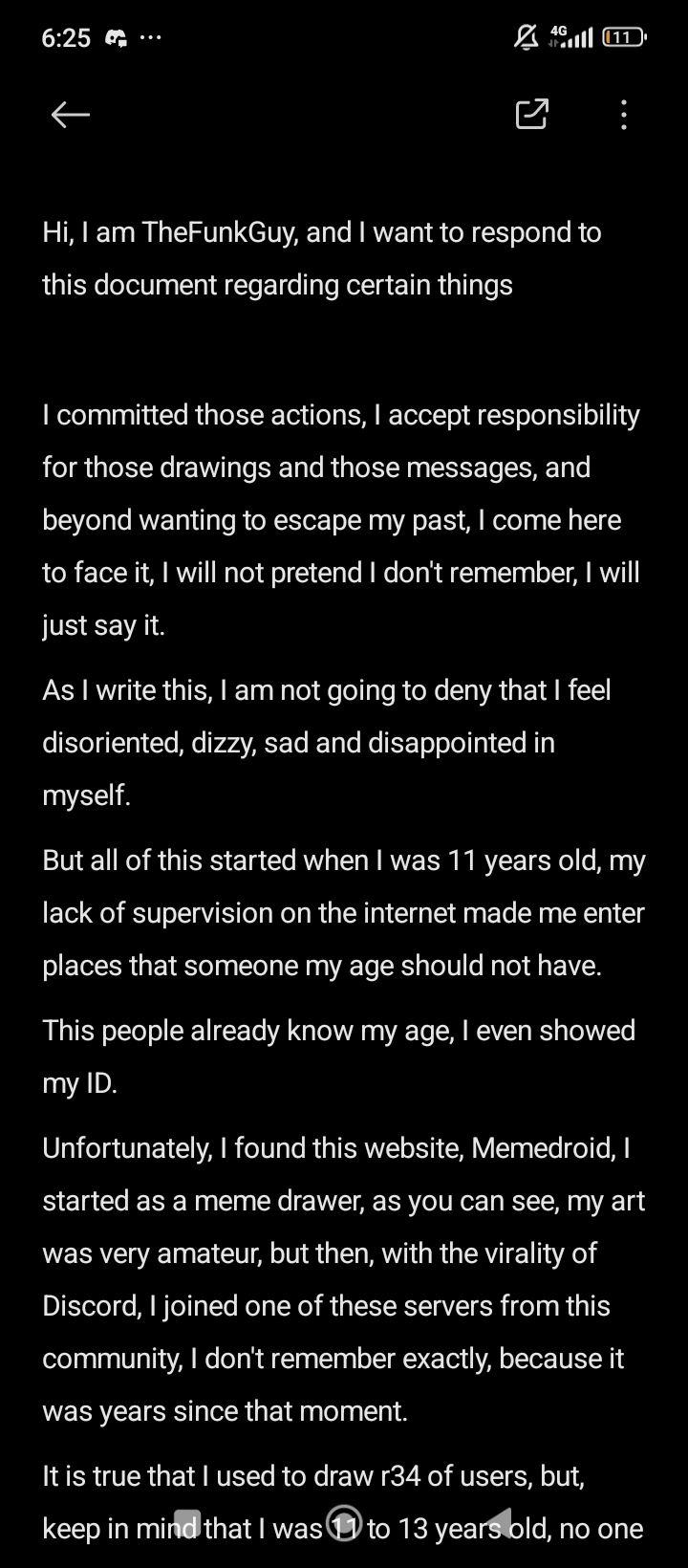Tap the system back triangle

[497, 1521]
